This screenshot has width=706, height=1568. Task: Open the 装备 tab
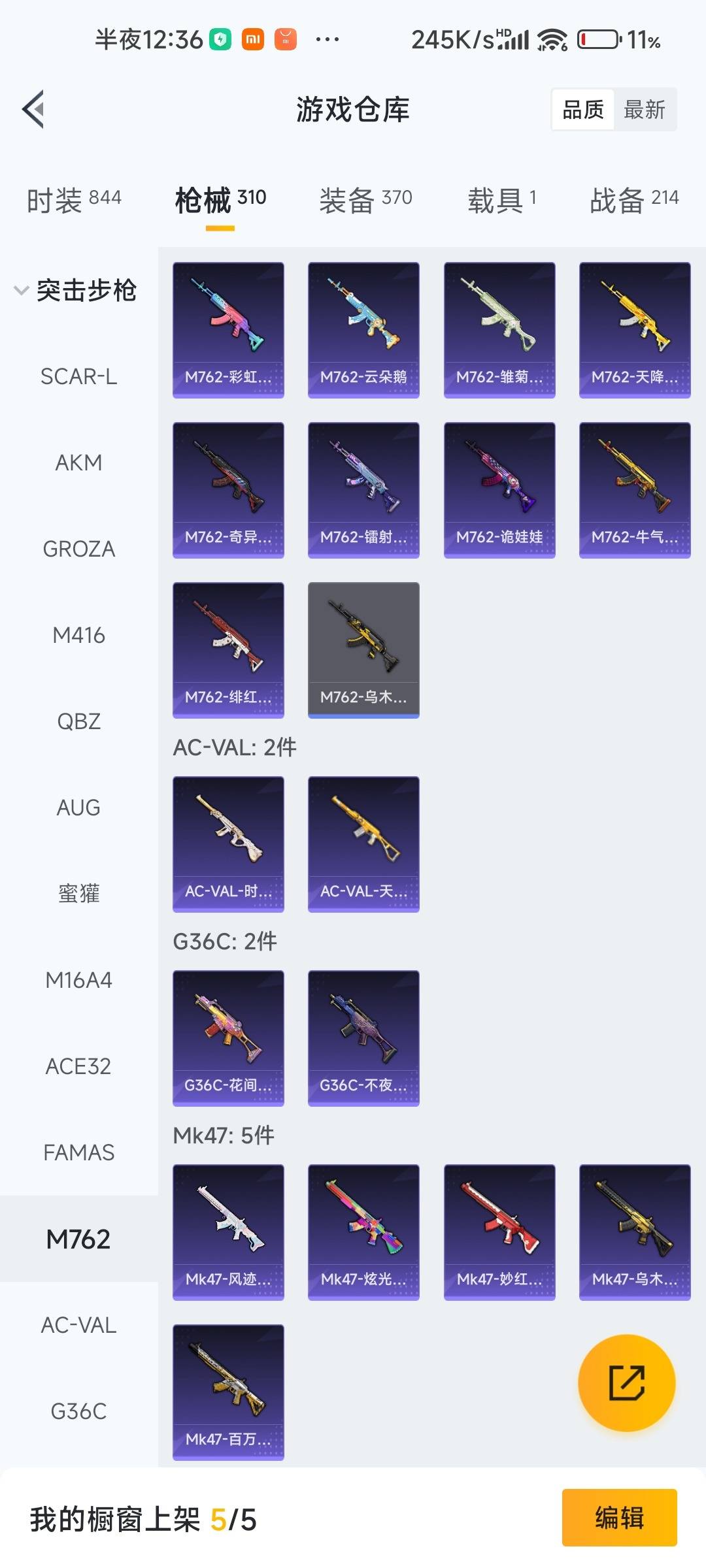pos(365,200)
